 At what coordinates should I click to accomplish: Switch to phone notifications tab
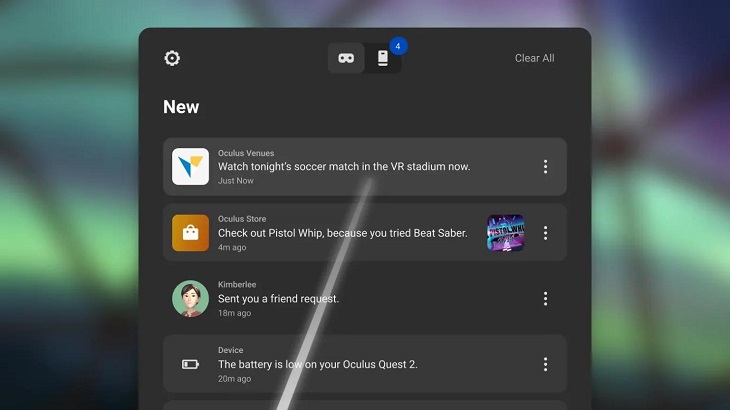pos(383,58)
